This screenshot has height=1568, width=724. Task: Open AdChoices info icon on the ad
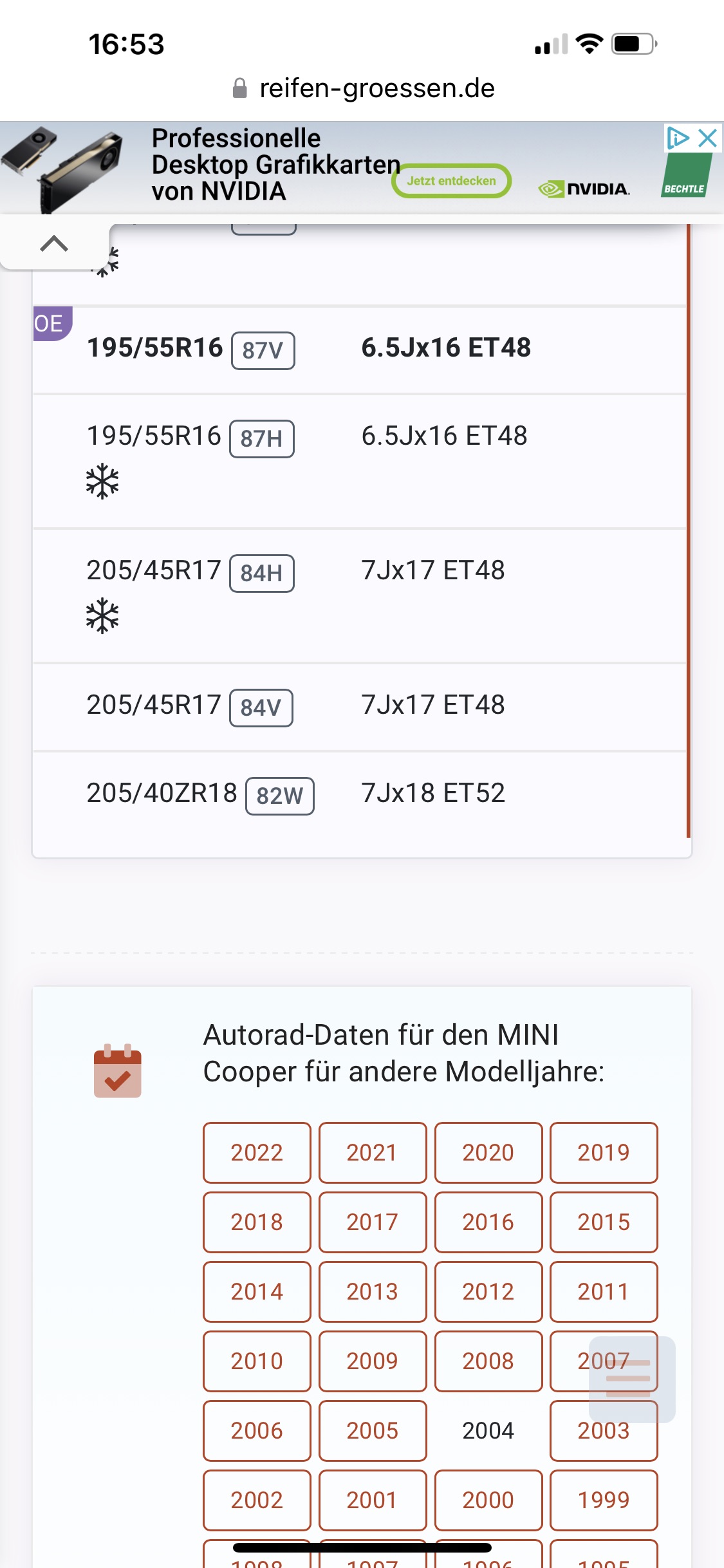click(x=678, y=138)
